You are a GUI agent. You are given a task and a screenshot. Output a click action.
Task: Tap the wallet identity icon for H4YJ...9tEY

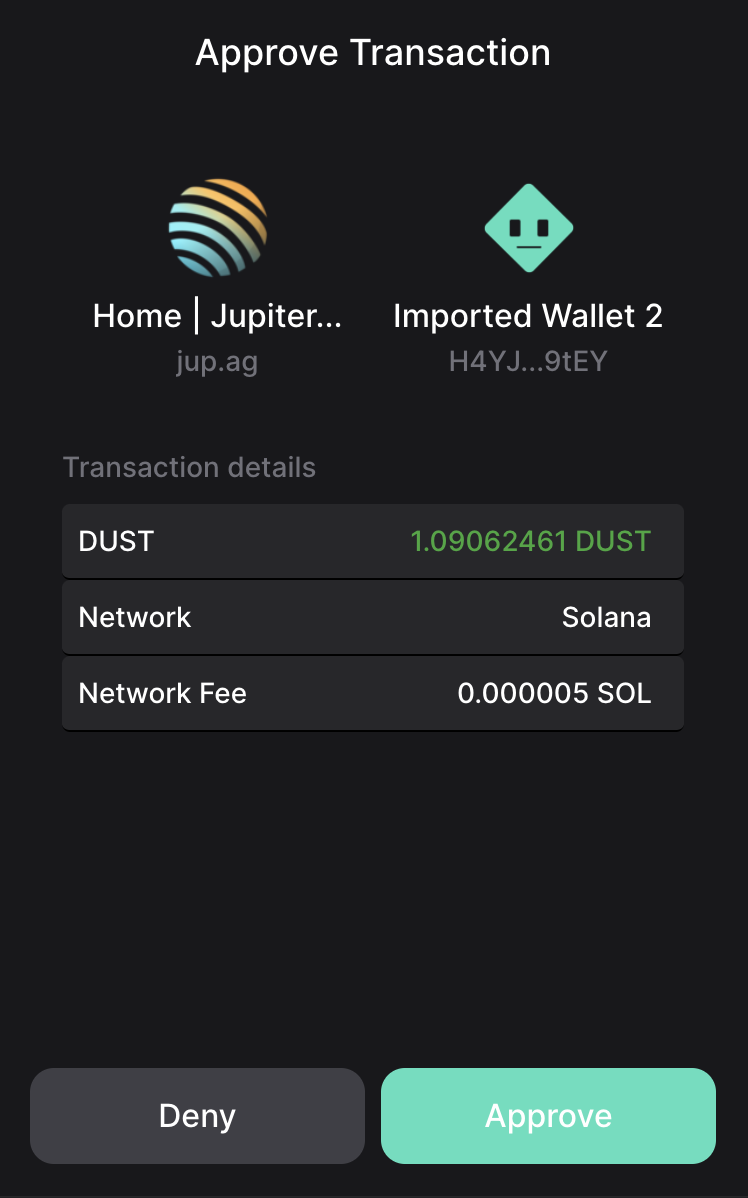pos(528,227)
